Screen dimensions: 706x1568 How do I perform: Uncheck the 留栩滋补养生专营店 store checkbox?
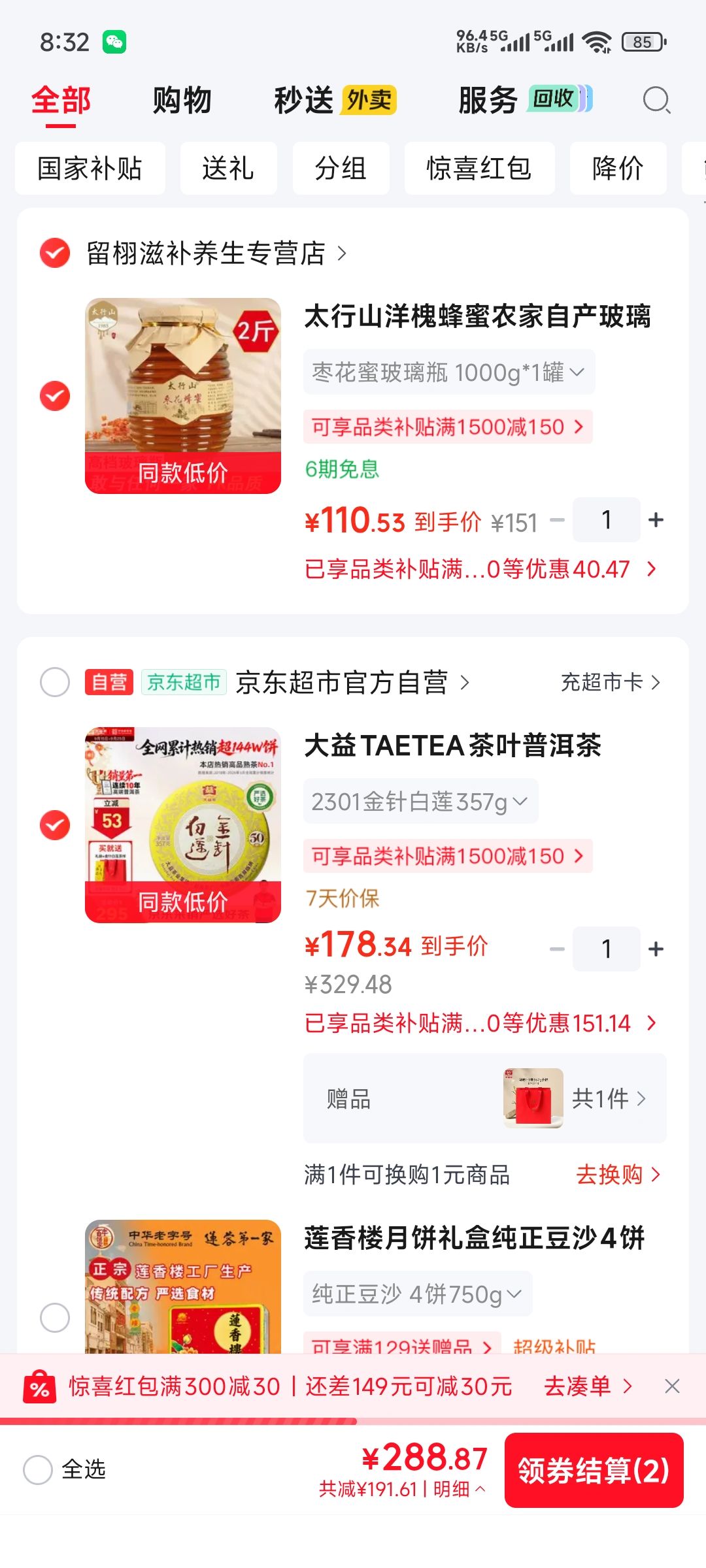point(55,253)
